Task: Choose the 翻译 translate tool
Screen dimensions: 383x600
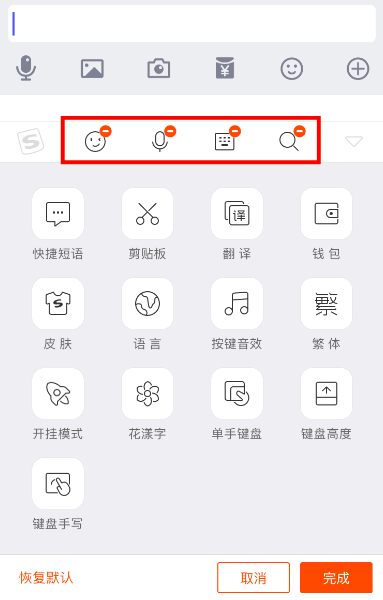Action: click(x=237, y=224)
